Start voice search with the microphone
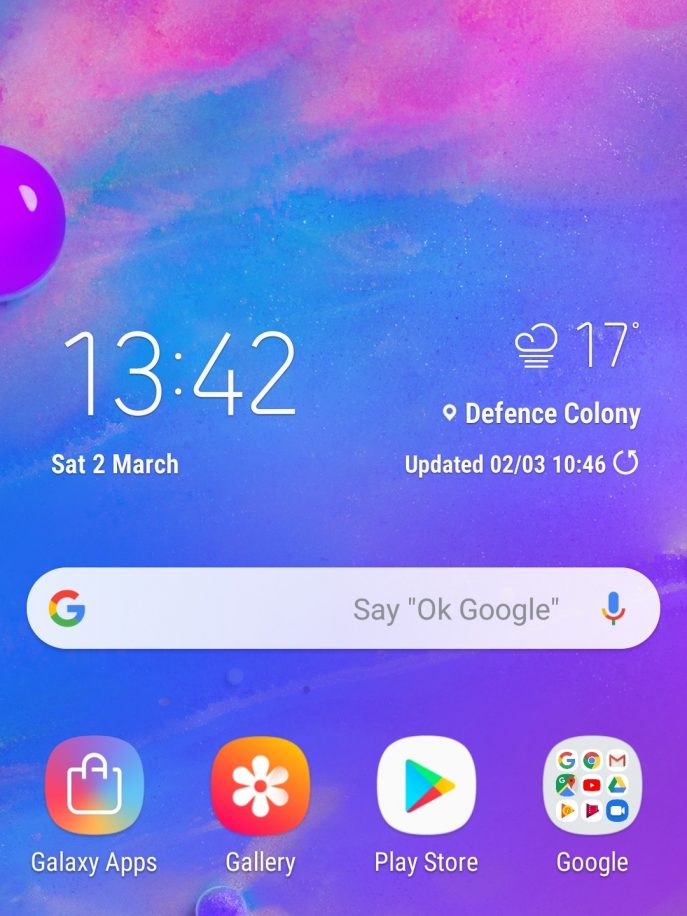 tap(613, 608)
